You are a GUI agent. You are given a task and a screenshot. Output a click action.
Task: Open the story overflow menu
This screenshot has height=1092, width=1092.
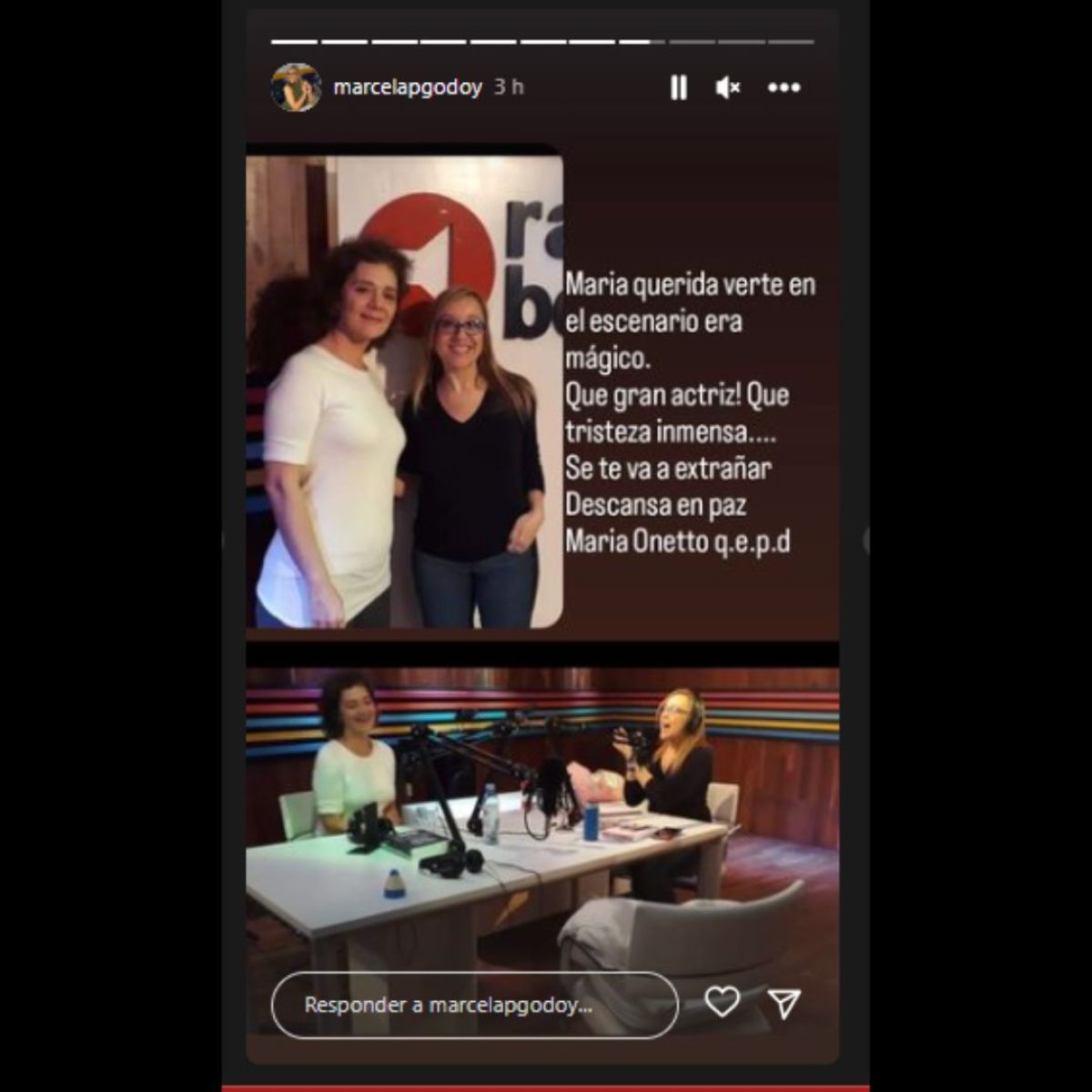click(x=784, y=87)
